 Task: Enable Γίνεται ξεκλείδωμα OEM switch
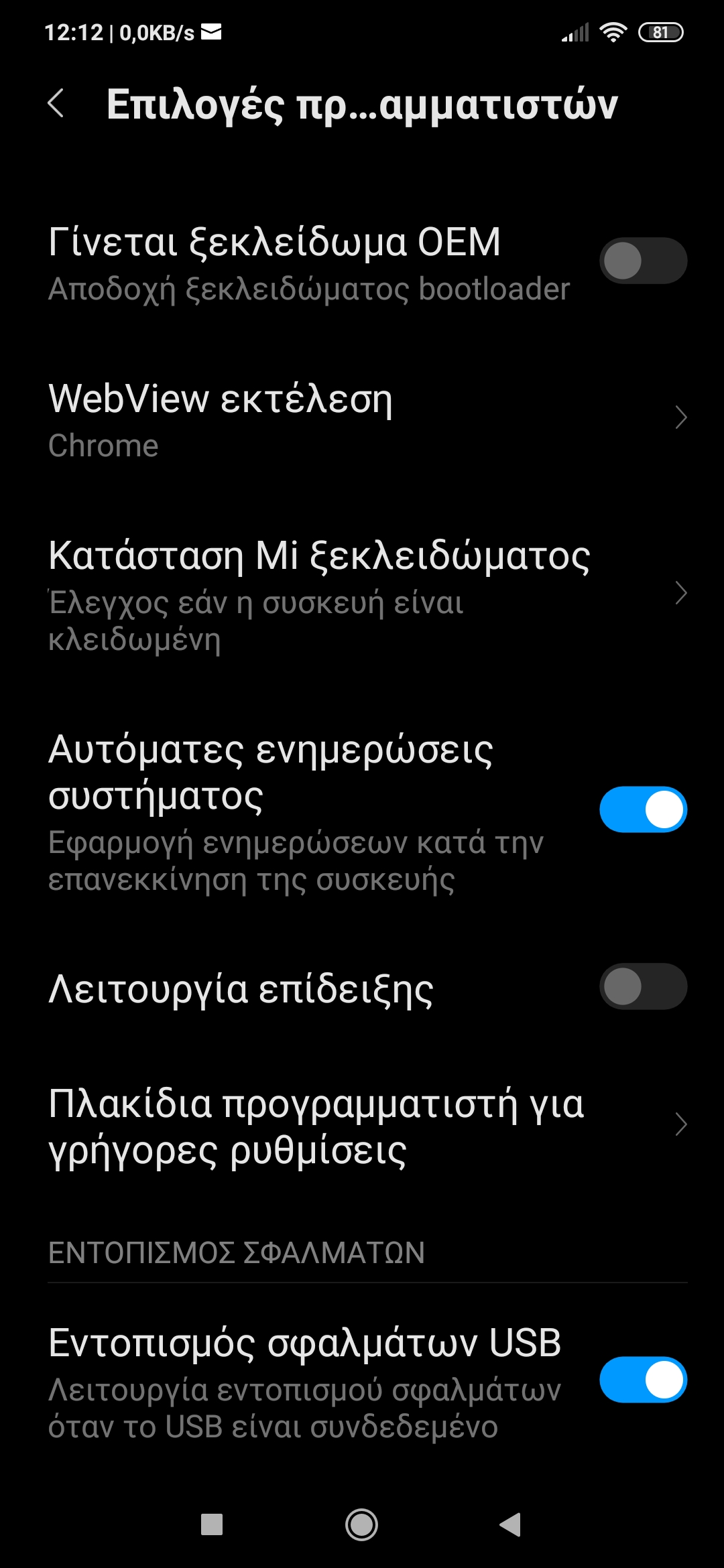[642, 261]
